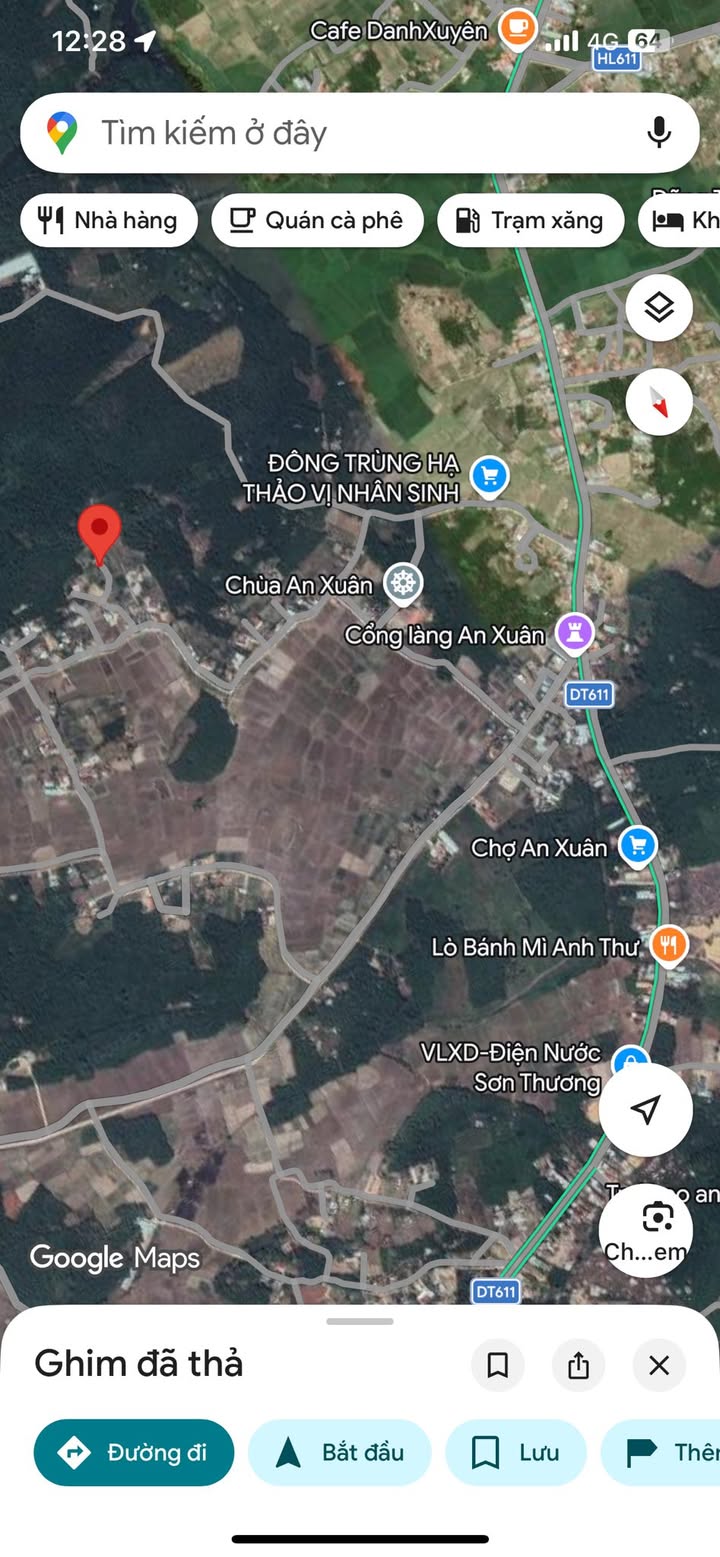The image size is (720, 1557).
Task: Show Trạm xăng on the map
Action: coord(530,220)
